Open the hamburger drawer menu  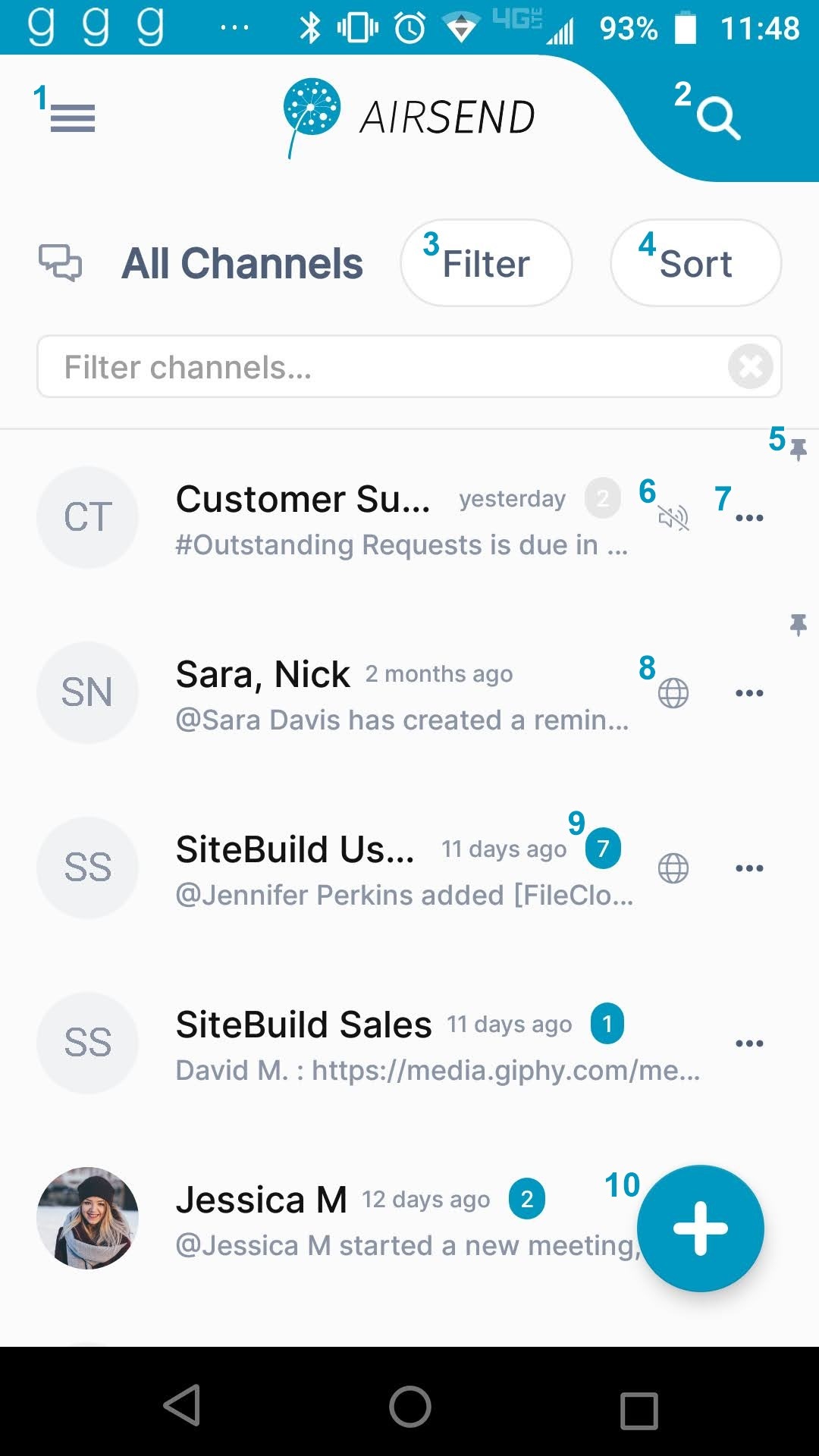point(73,118)
